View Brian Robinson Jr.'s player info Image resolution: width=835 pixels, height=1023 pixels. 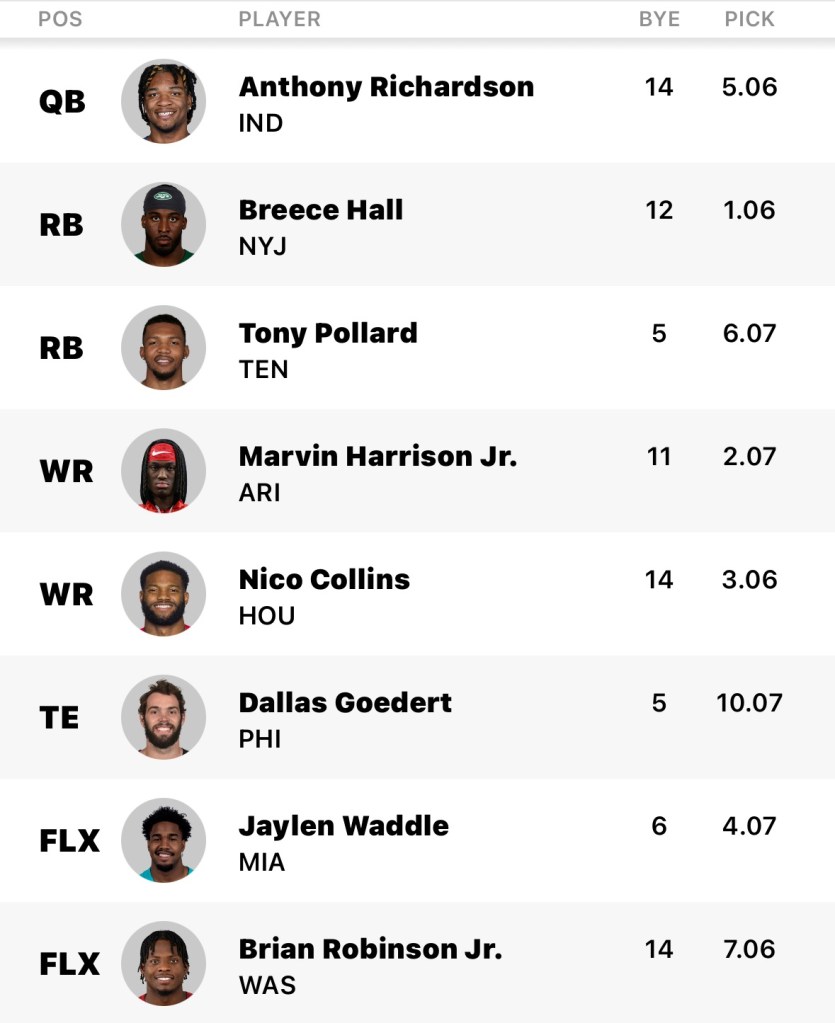(x=370, y=949)
